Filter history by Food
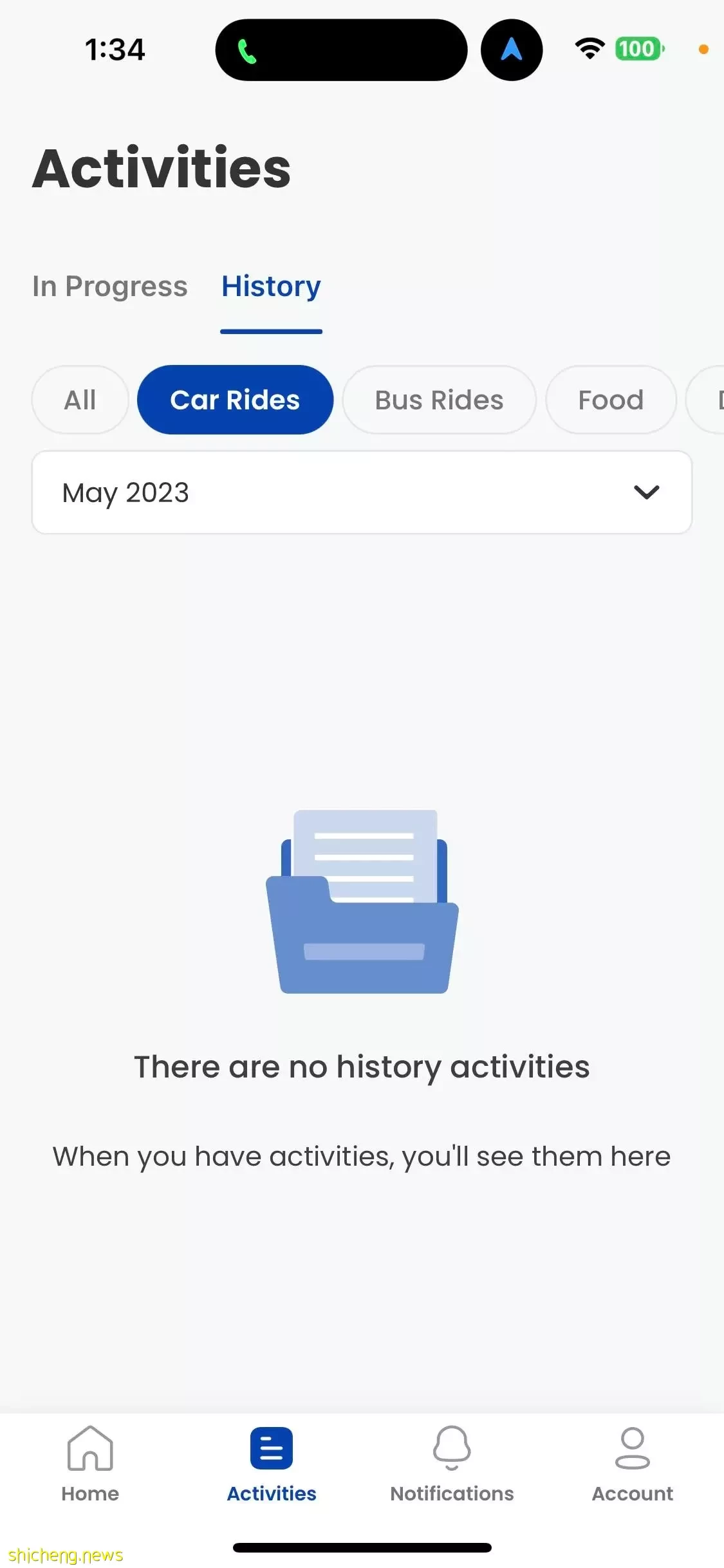724x1568 pixels. pos(610,400)
